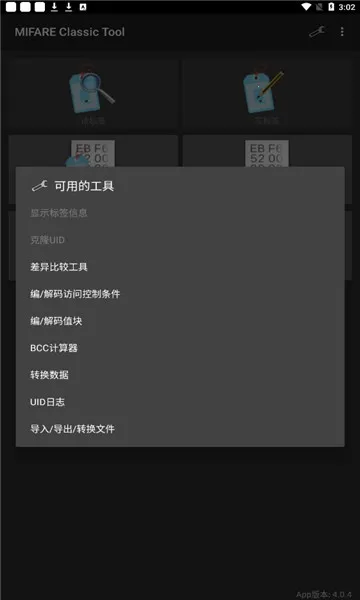
Task: Launch the BCC计算器
Action: click(180, 348)
